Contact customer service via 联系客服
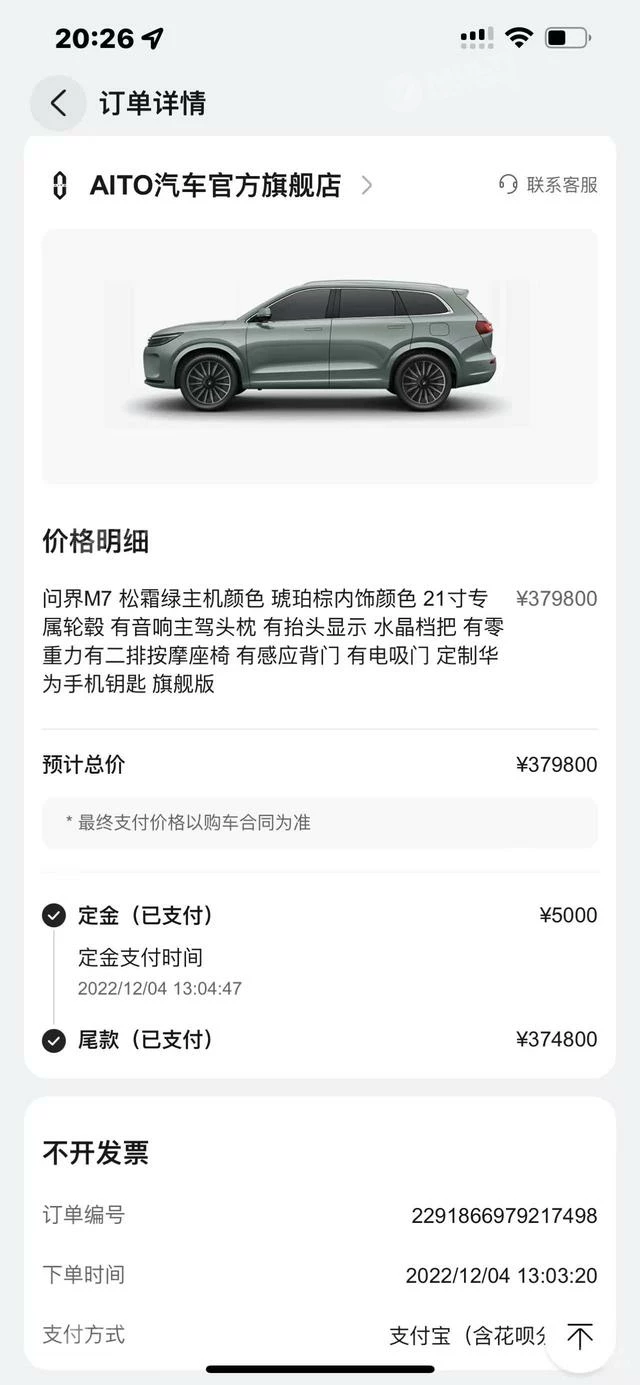Viewport: 640px width, 1385px height. (x=548, y=185)
